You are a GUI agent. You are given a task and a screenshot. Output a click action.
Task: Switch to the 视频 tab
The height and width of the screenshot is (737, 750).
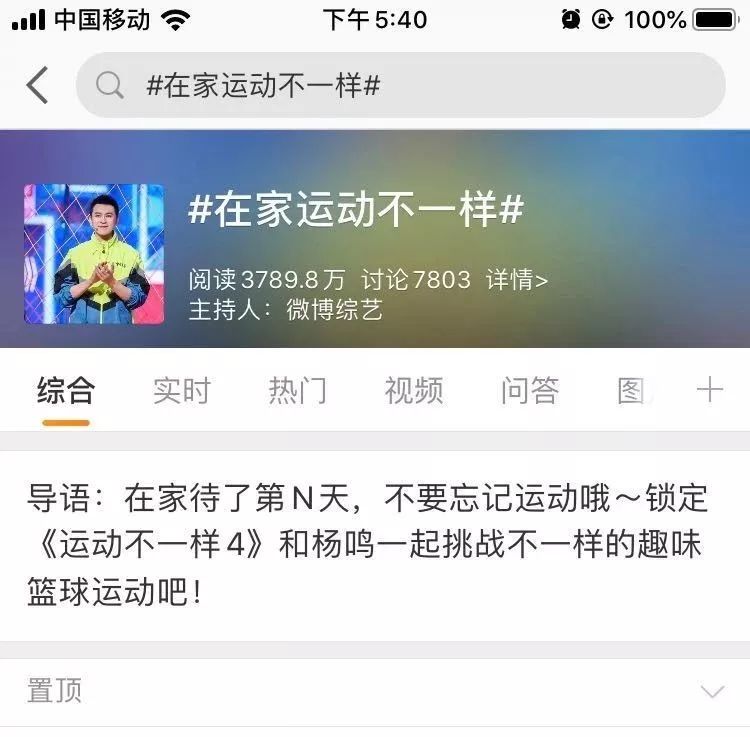(x=414, y=390)
